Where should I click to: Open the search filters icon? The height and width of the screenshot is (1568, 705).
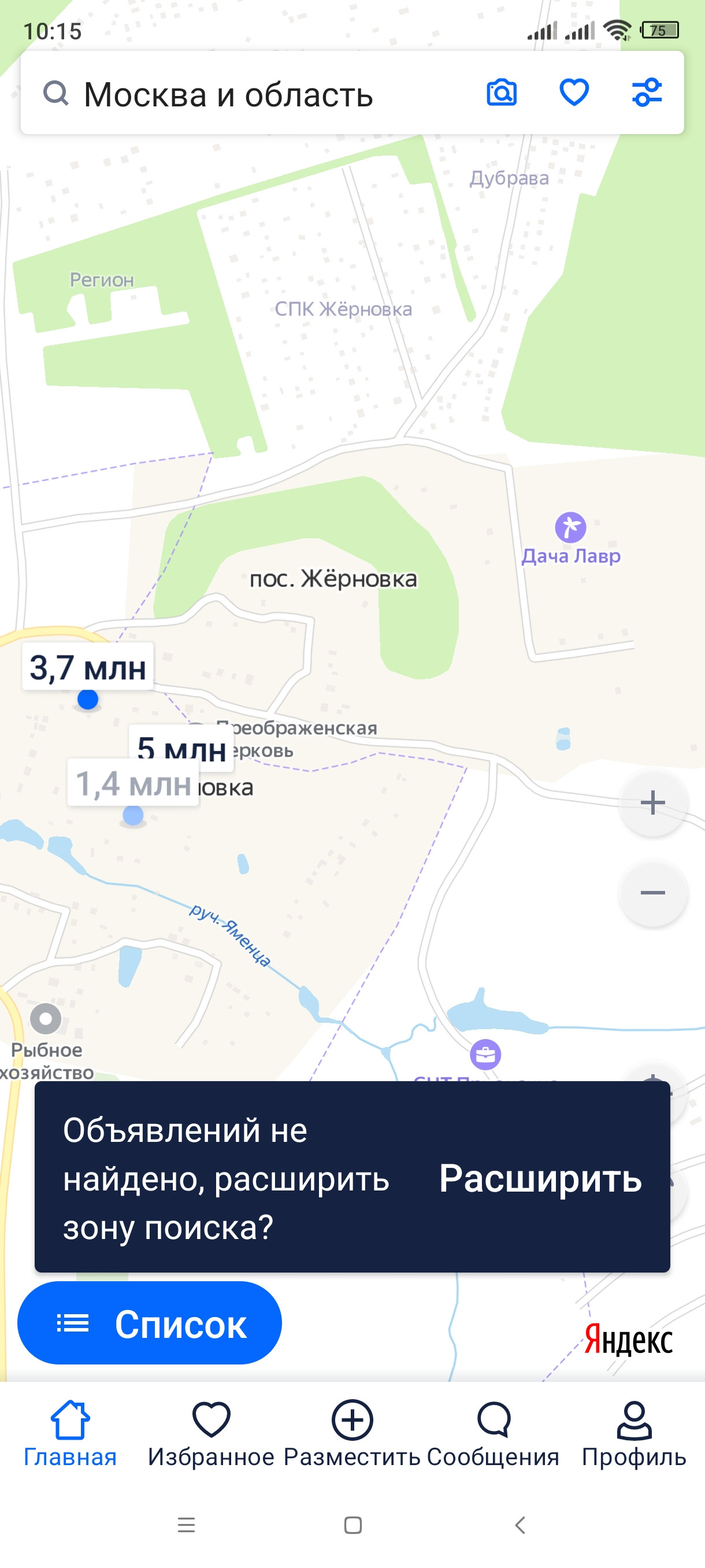(647, 93)
